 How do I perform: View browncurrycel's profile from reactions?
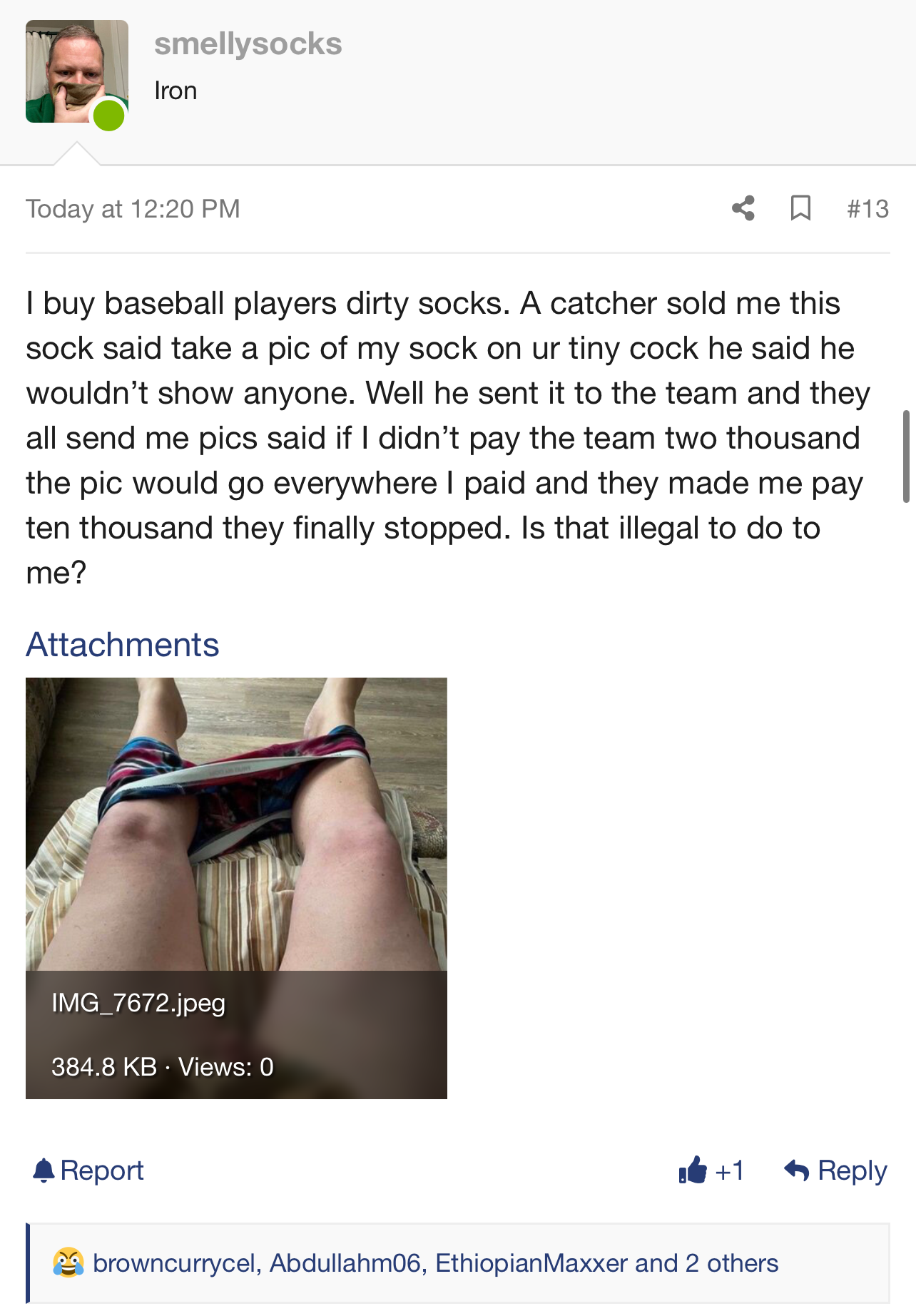pos(173,1263)
